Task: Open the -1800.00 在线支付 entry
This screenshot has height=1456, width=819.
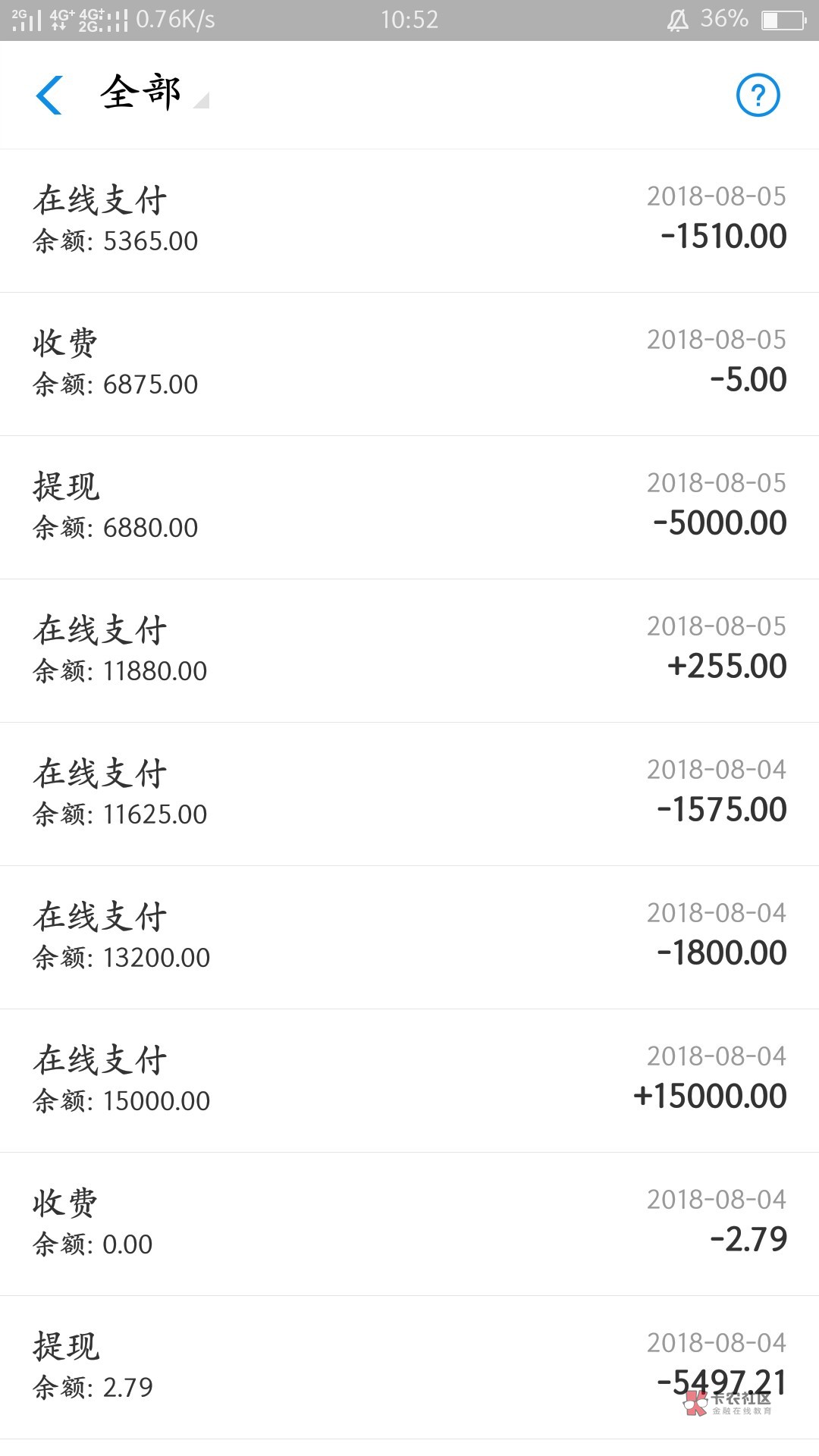Action: click(x=409, y=937)
